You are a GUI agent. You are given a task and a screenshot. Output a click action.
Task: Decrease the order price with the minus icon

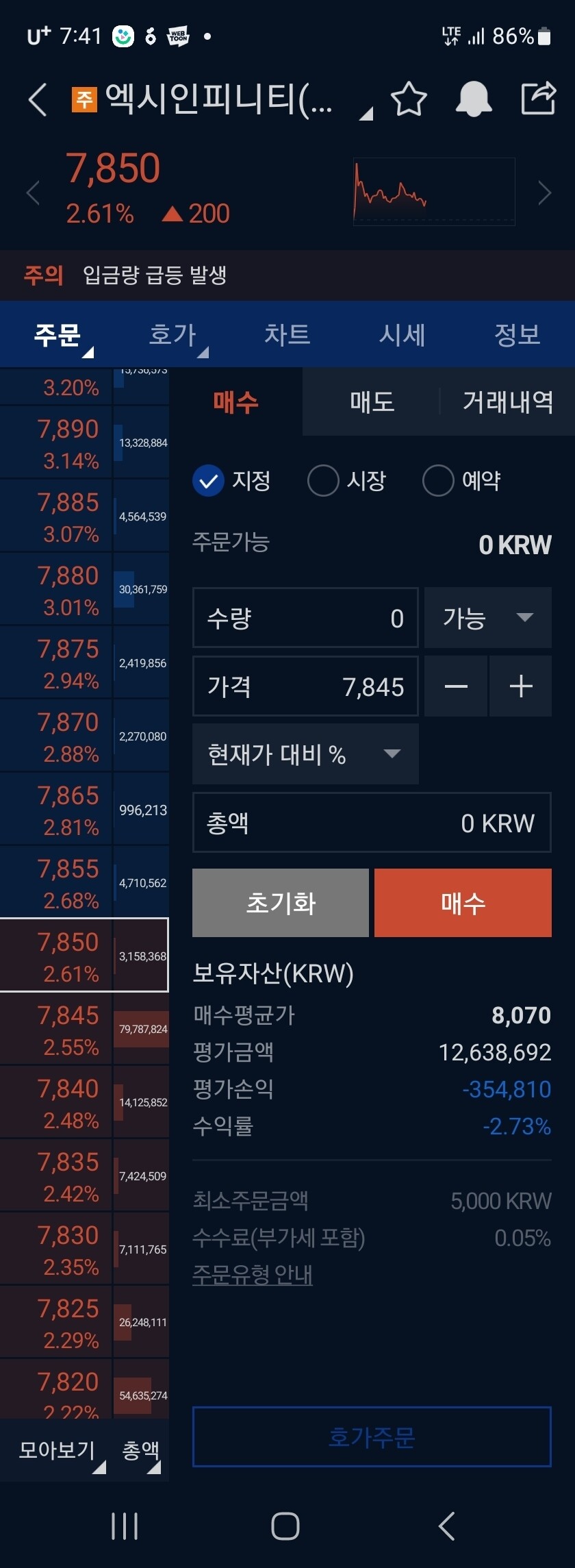[x=455, y=686]
